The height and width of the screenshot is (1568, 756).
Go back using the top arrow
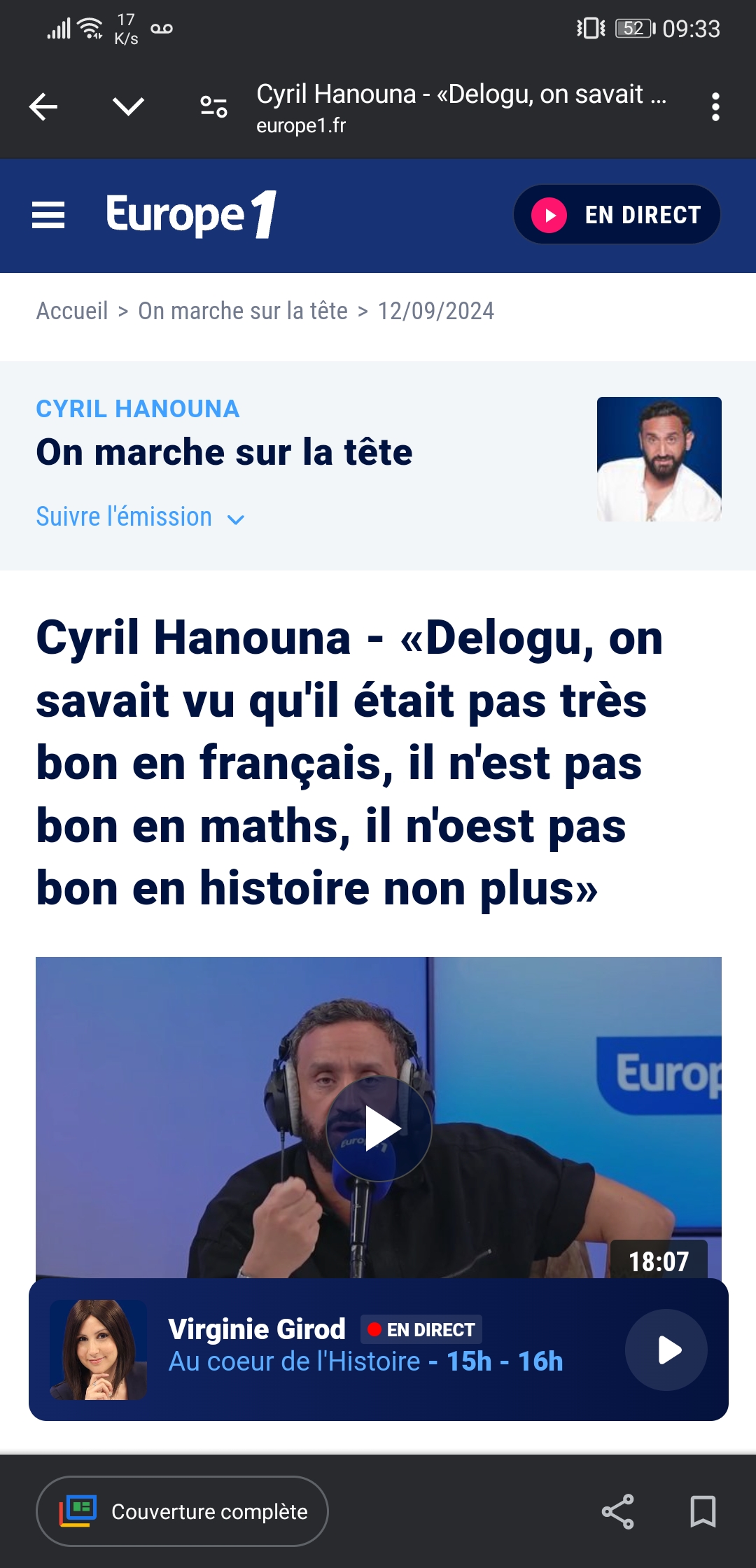click(43, 107)
